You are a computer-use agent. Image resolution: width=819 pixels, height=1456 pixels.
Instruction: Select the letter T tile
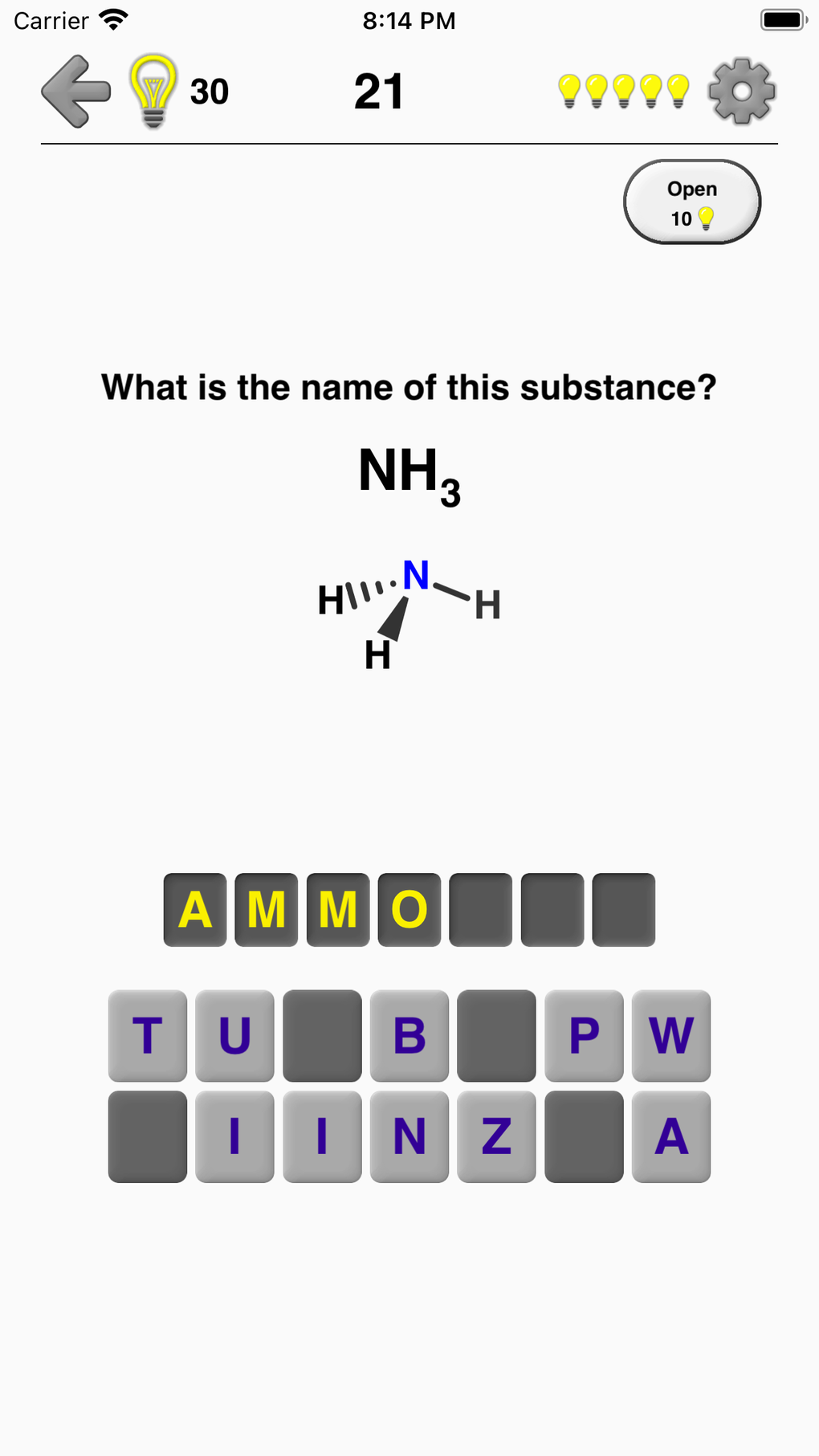coord(148,1035)
